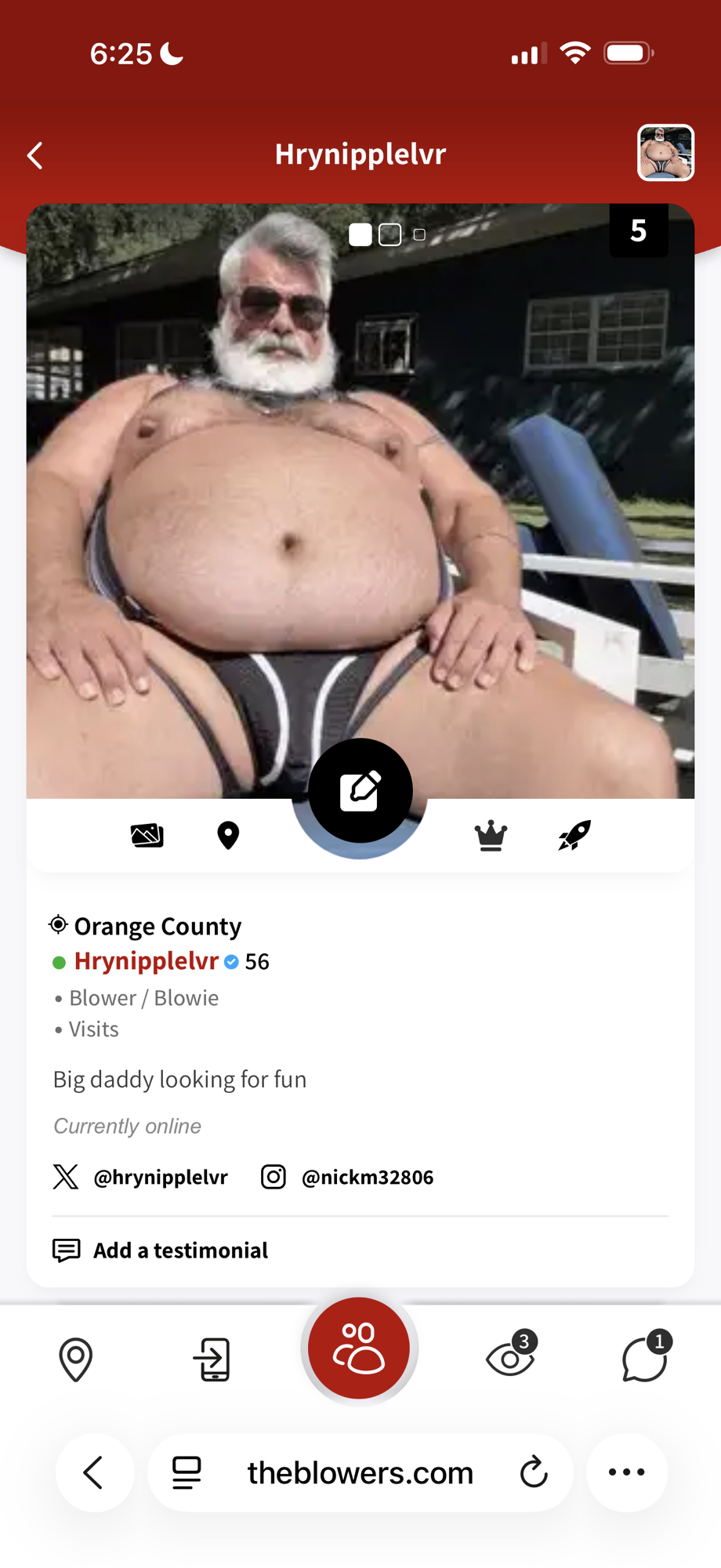Open the browser page menu icon
Viewport: 721px width, 1568px height.
[x=187, y=1472]
